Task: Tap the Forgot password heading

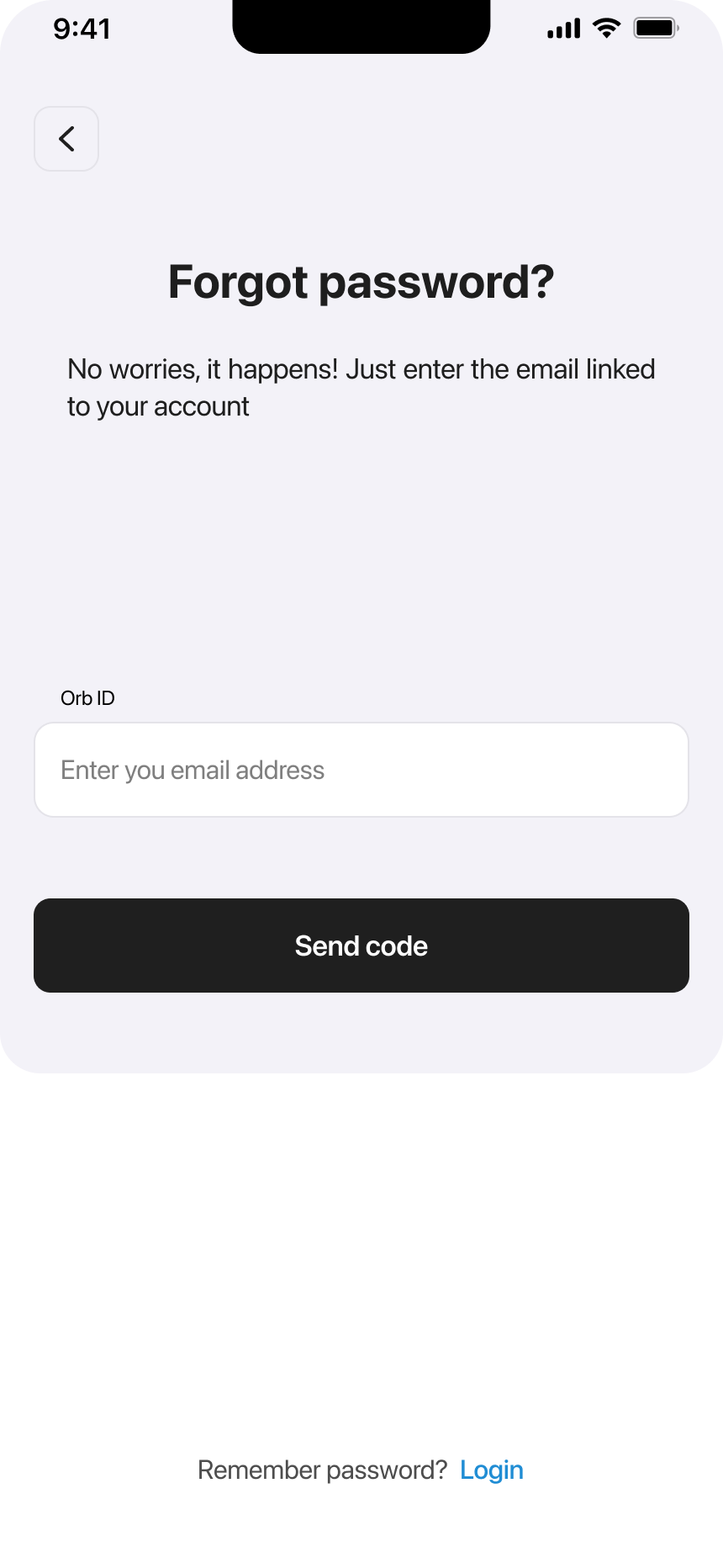Action: click(x=361, y=282)
